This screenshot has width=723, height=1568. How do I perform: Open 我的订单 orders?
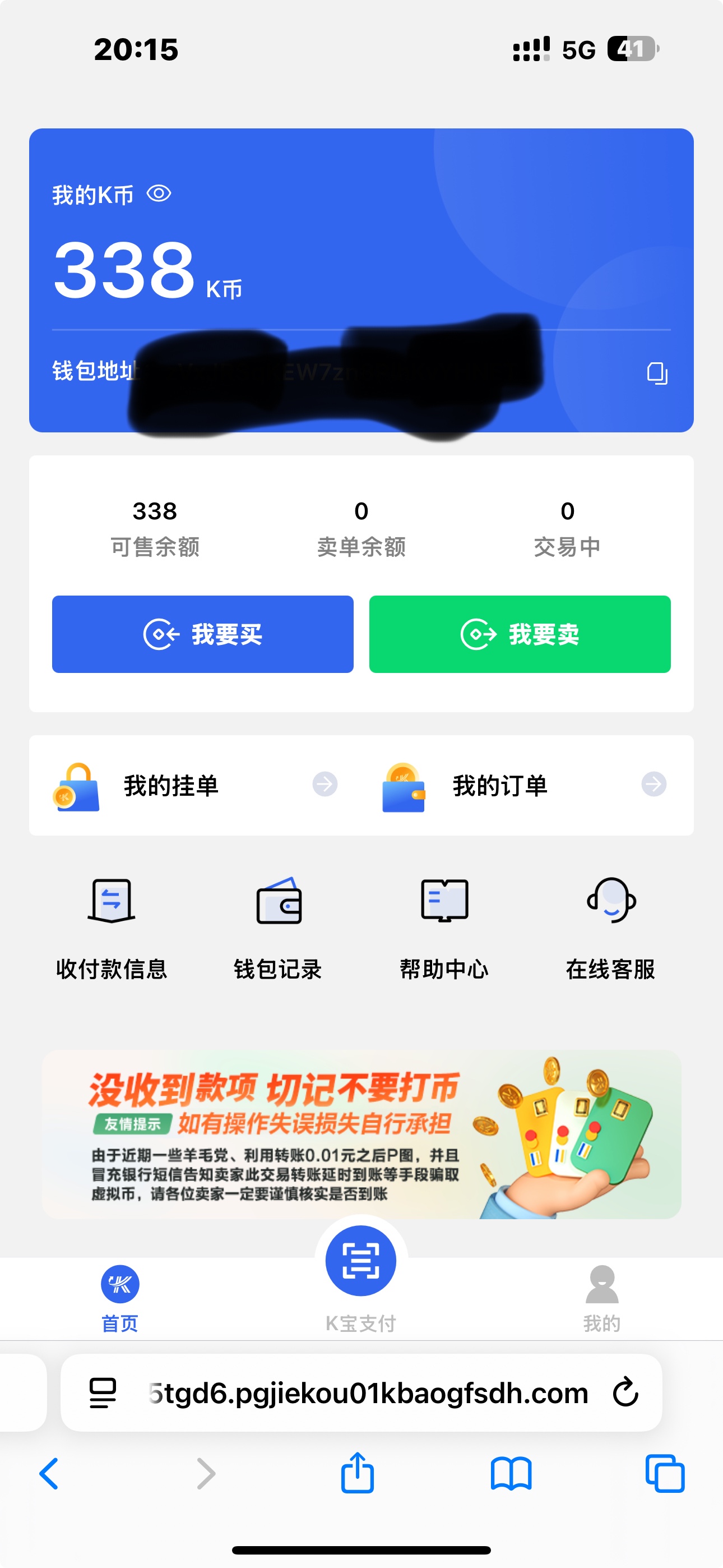[x=523, y=785]
